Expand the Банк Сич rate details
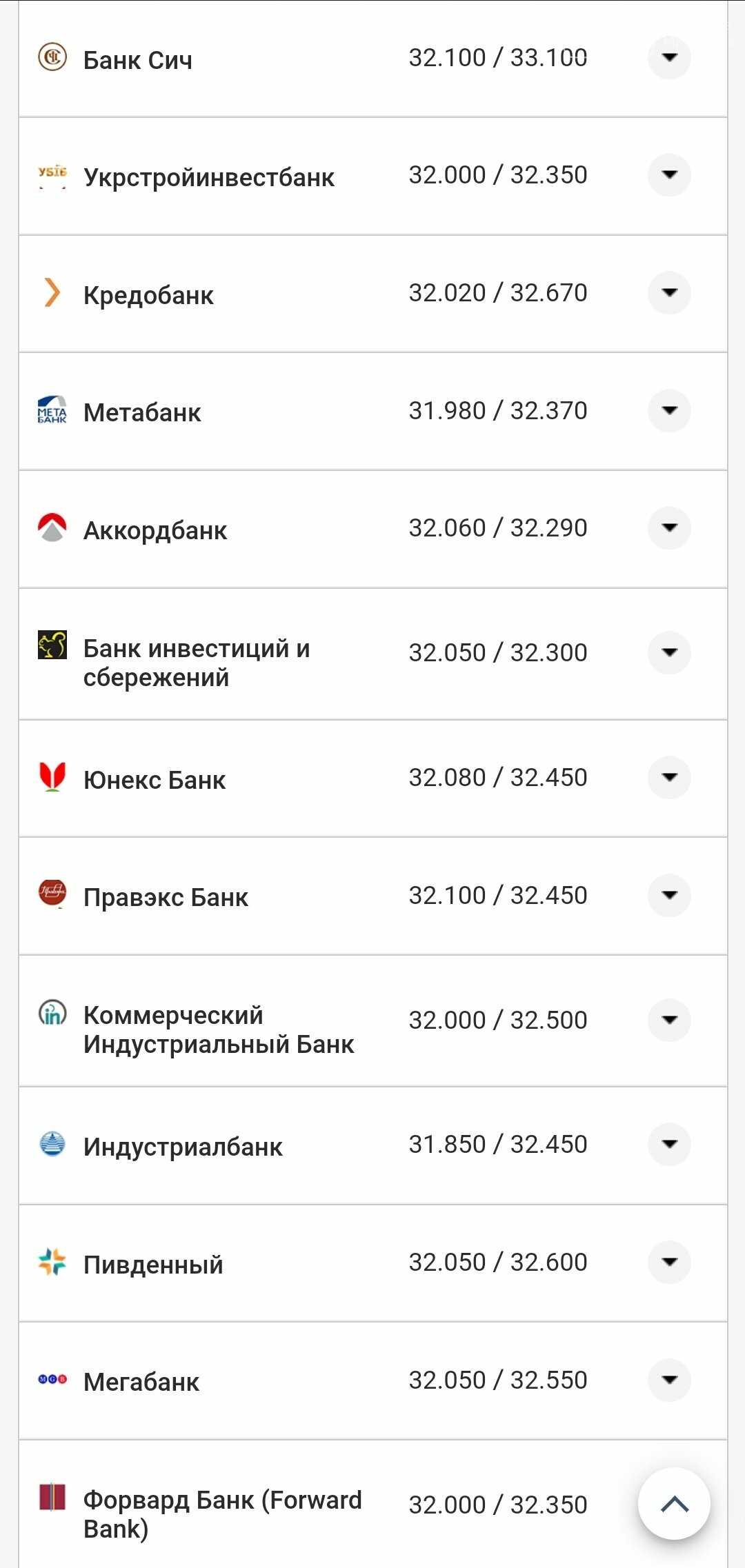 click(x=669, y=57)
